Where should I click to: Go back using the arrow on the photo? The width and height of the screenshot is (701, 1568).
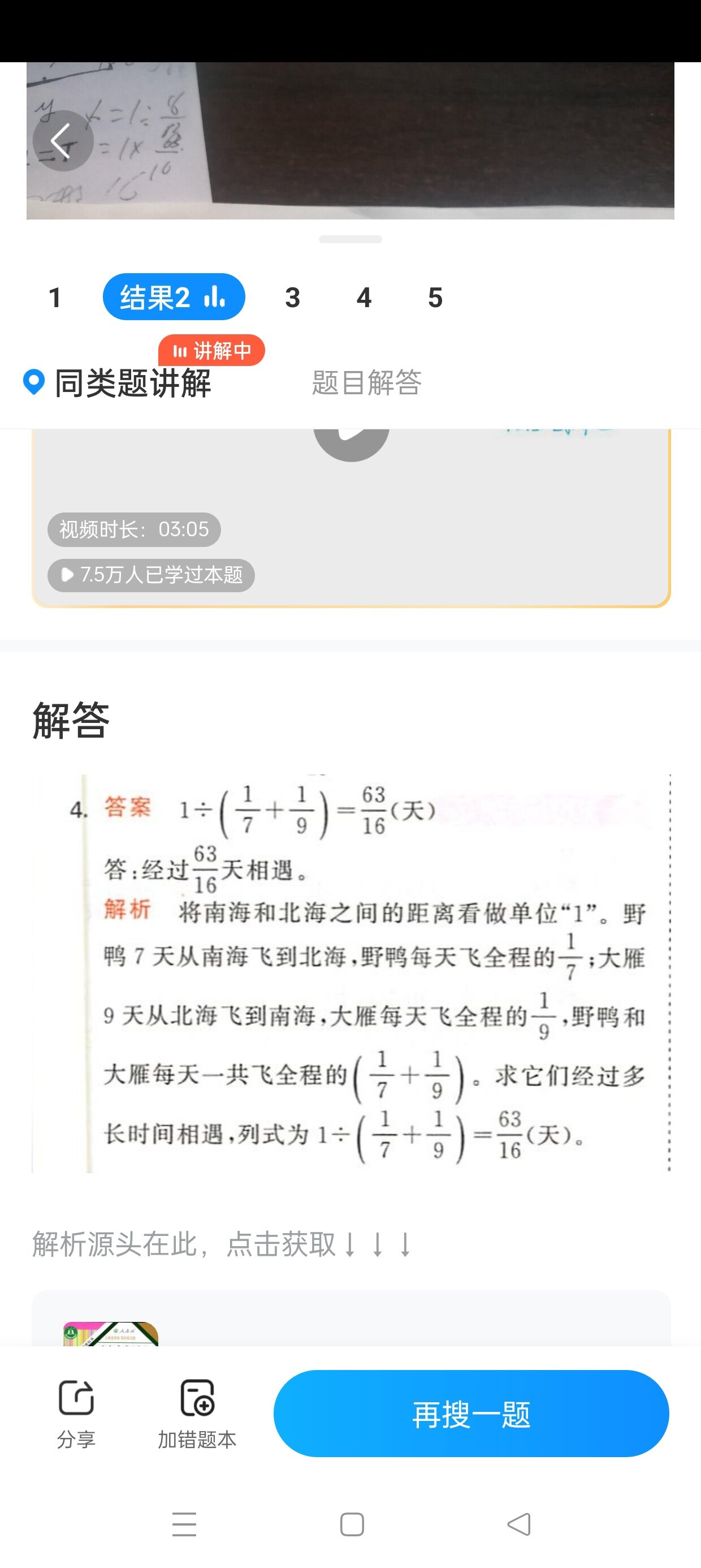click(x=62, y=141)
